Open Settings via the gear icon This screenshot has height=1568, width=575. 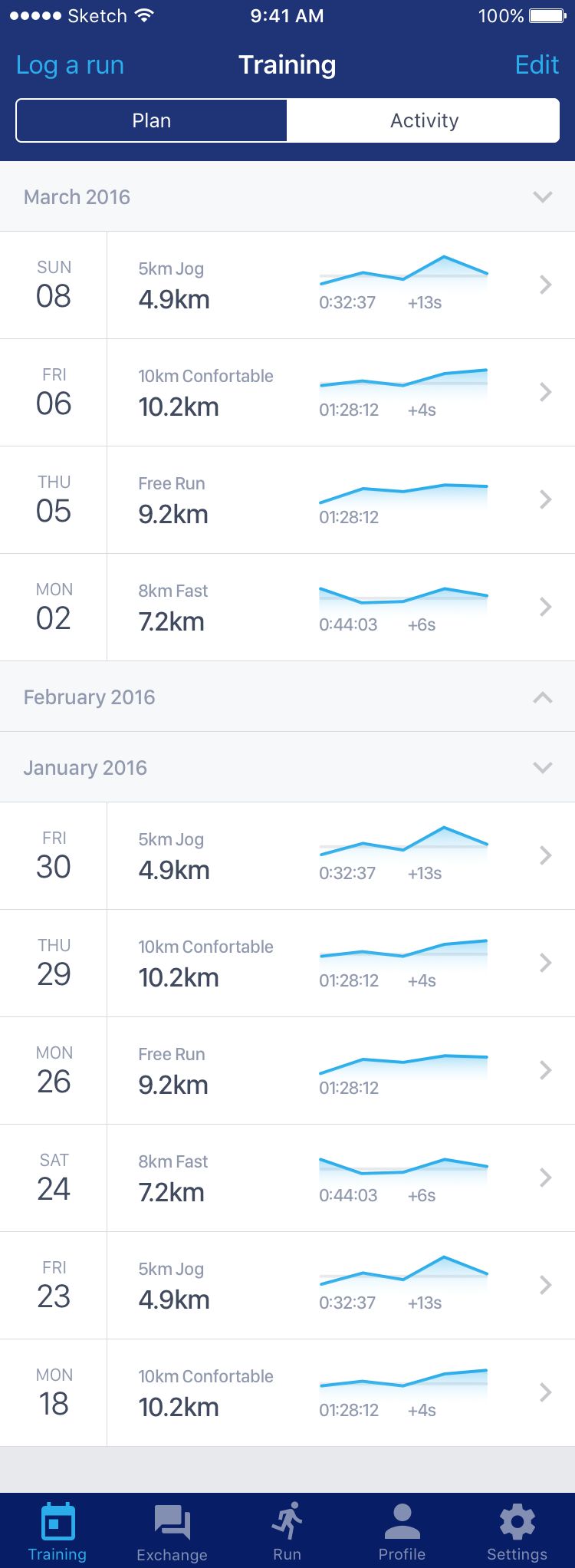tap(516, 1530)
